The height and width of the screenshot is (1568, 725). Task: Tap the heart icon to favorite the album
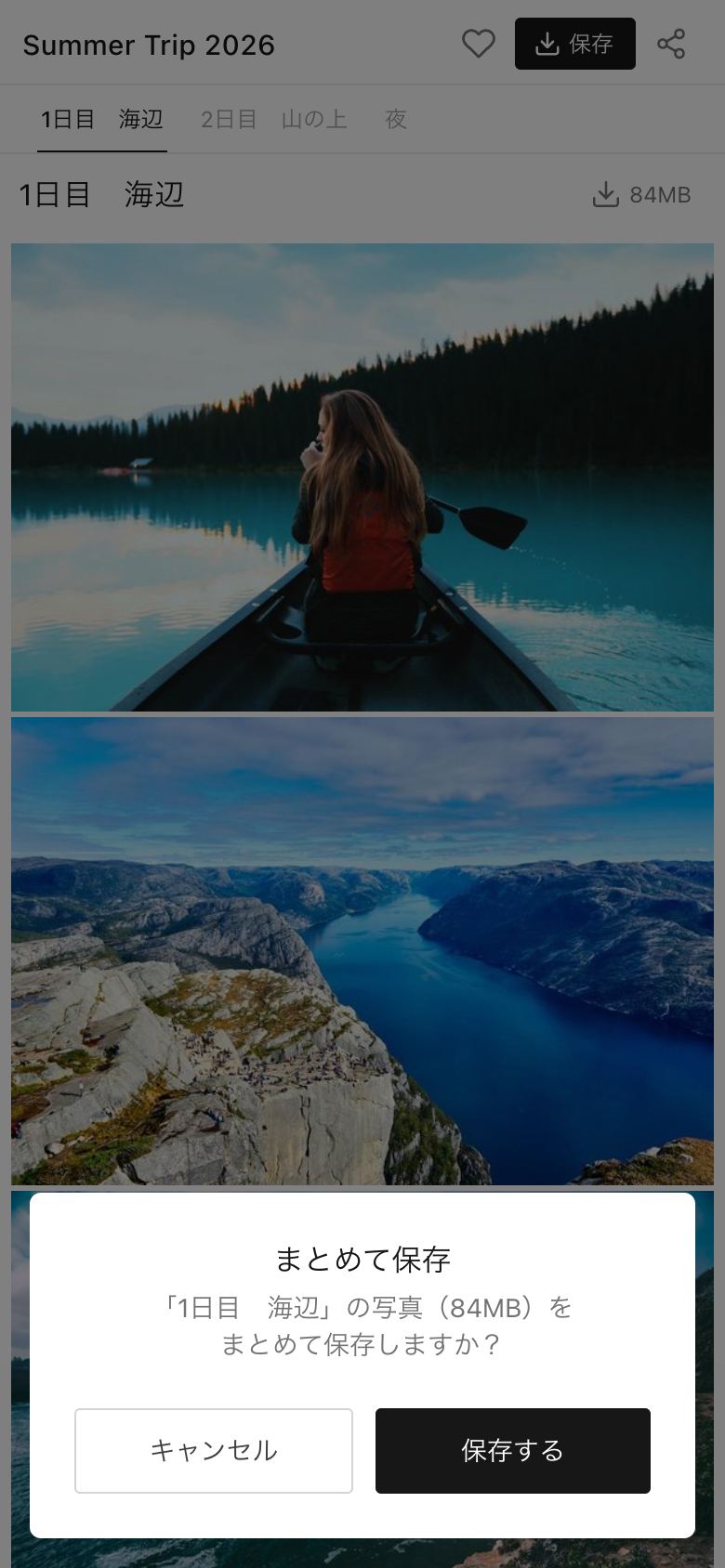[479, 44]
